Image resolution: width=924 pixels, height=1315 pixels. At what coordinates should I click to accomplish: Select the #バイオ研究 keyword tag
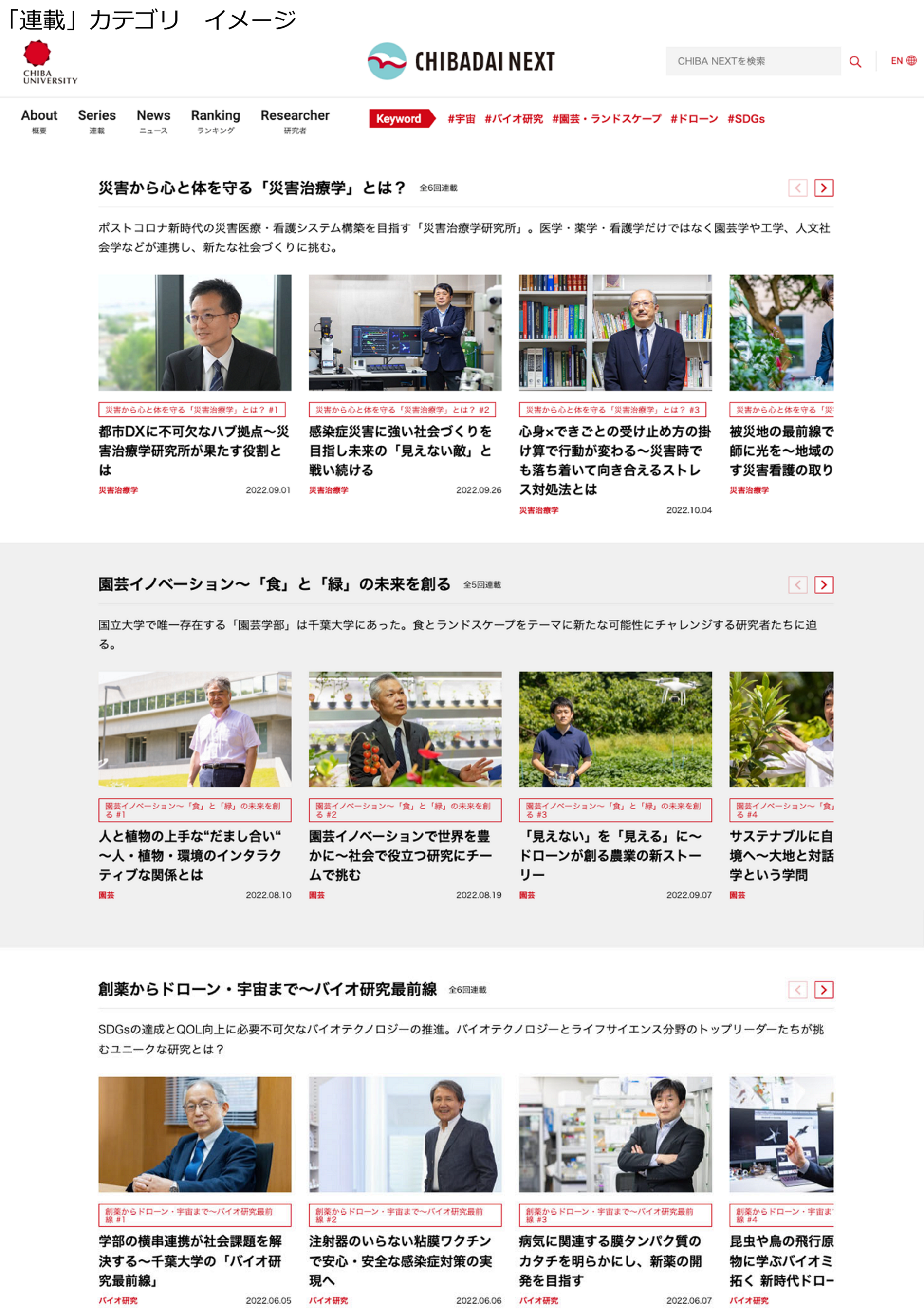coord(514,119)
